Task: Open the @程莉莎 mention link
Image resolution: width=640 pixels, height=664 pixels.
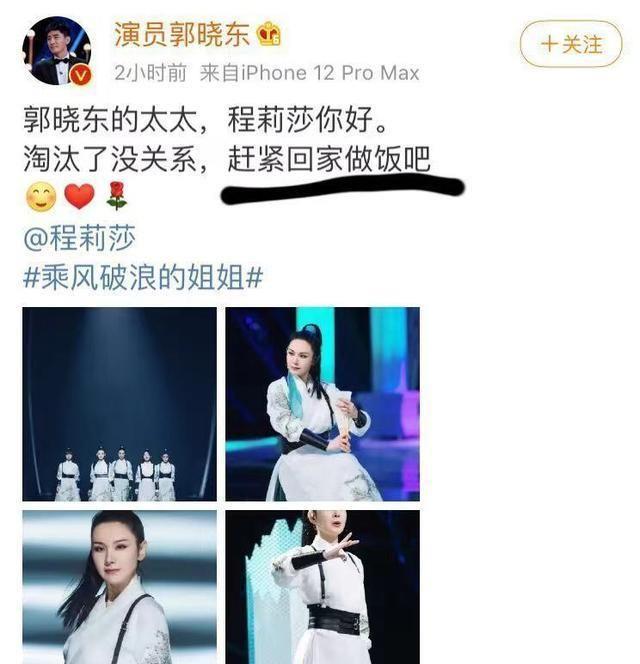Action: [78, 239]
